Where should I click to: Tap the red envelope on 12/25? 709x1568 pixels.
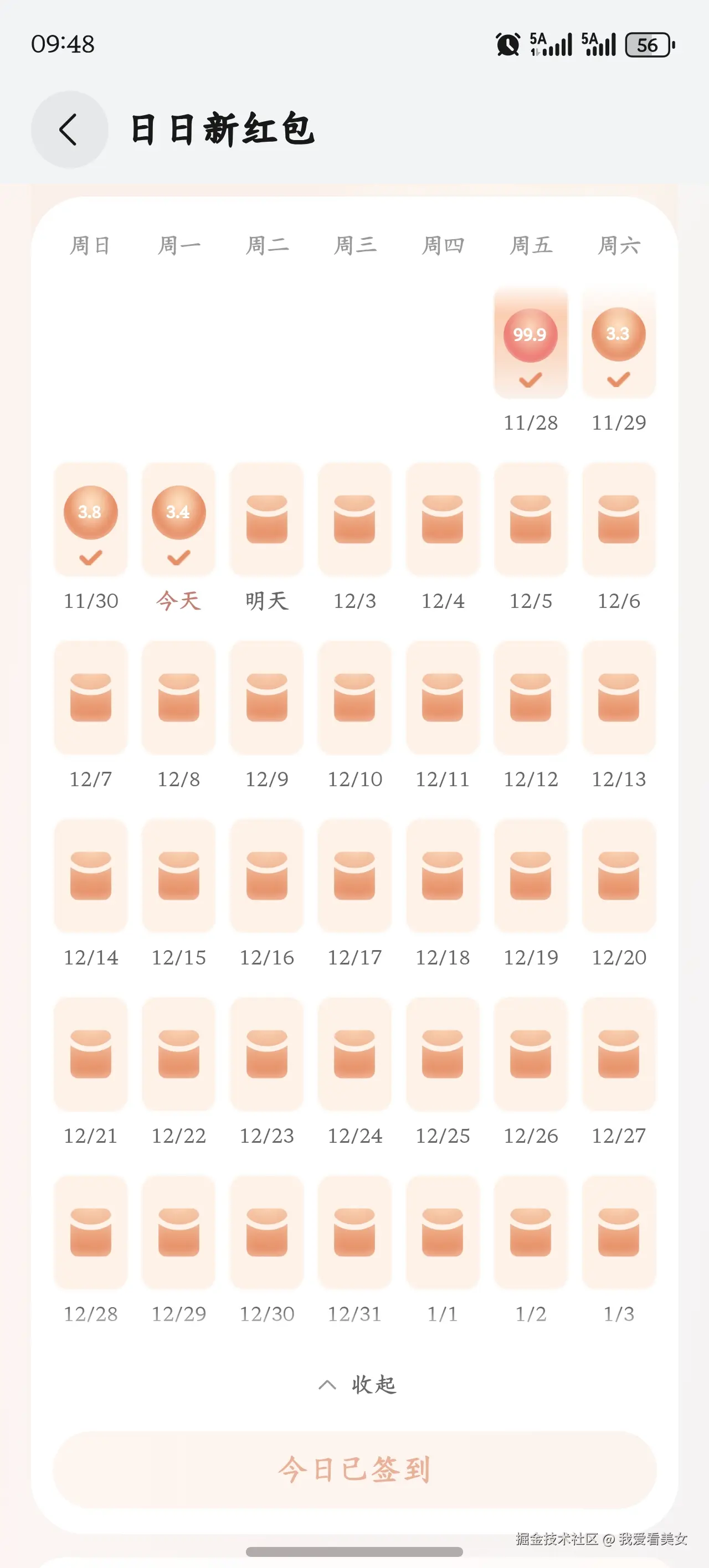click(x=443, y=1056)
